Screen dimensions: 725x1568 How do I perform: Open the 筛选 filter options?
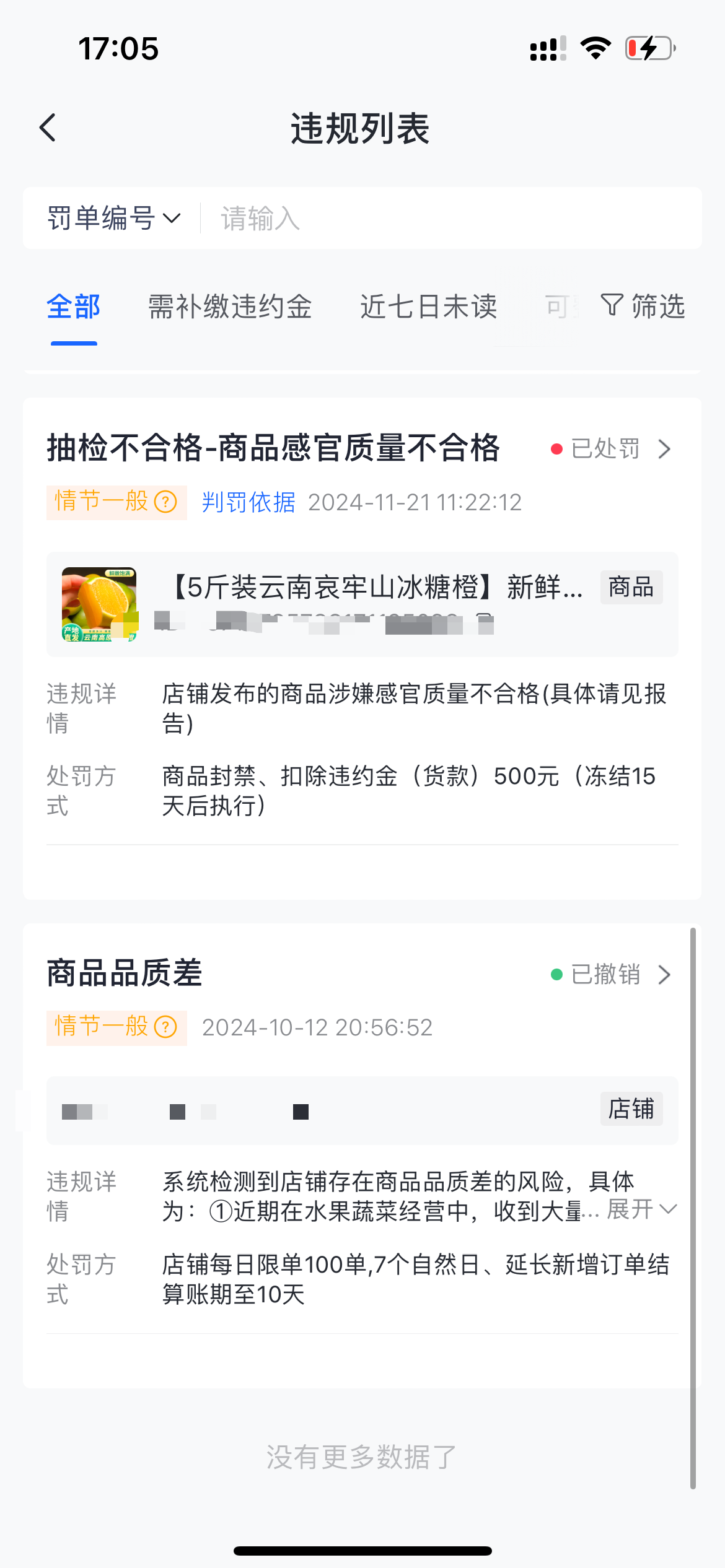point(643,306)
